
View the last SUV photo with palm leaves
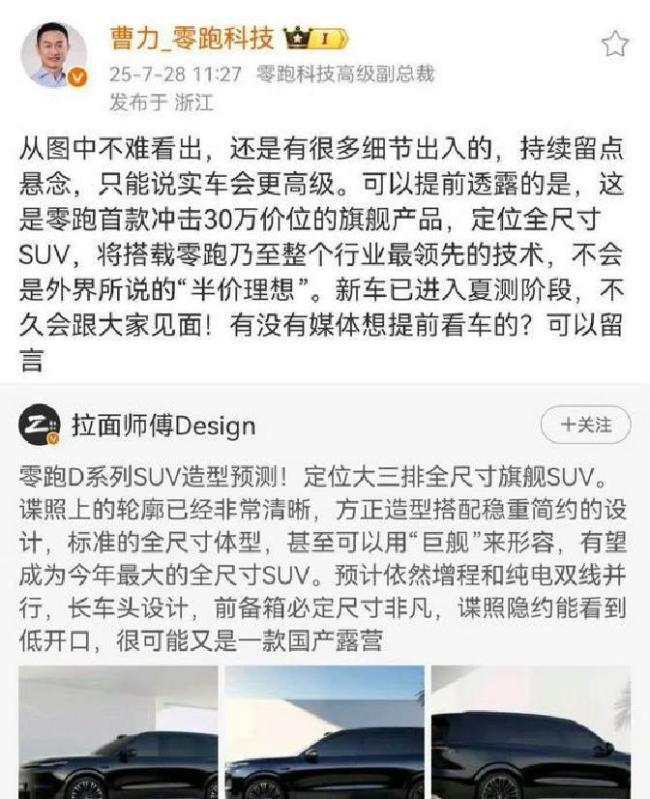click(x=531, y=734)
